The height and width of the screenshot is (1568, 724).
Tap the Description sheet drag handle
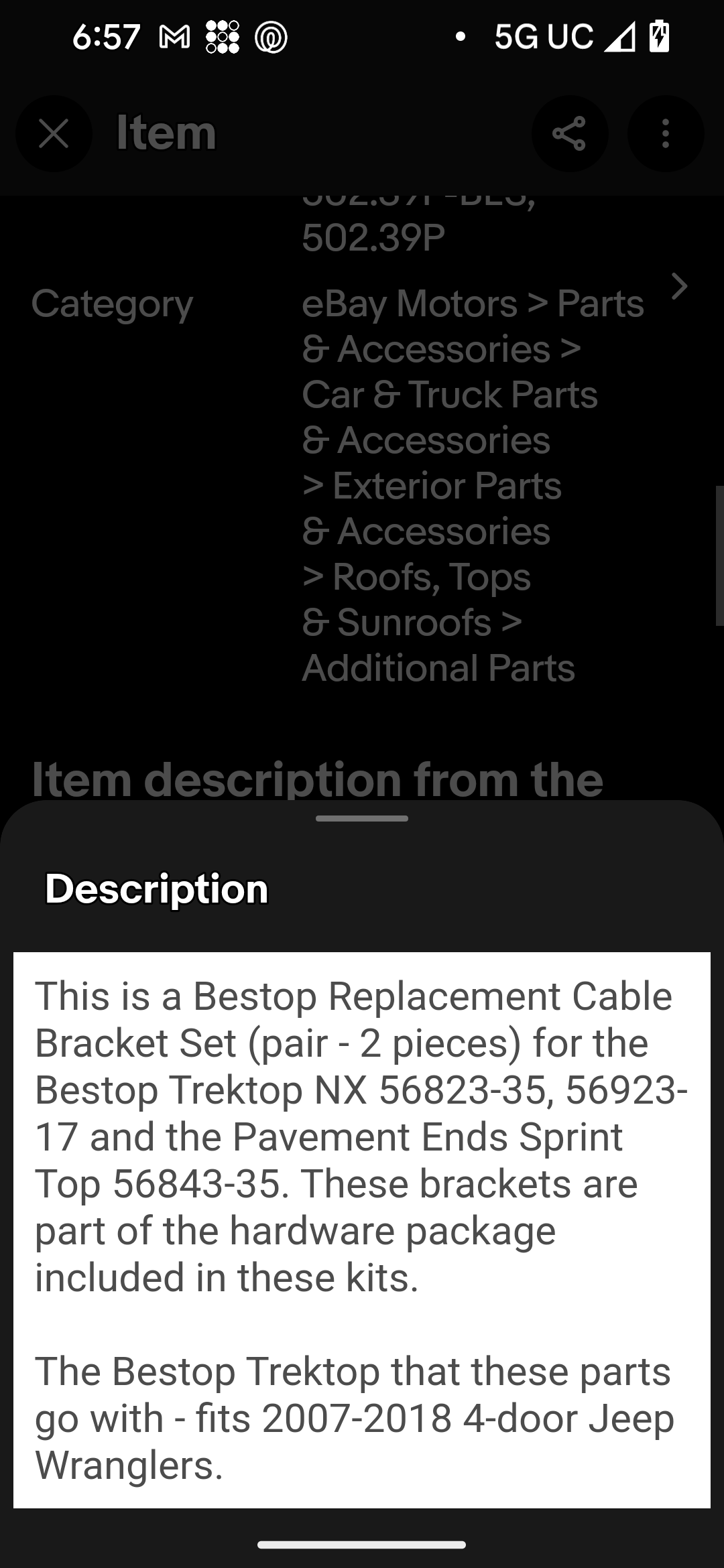coord(362,818)
